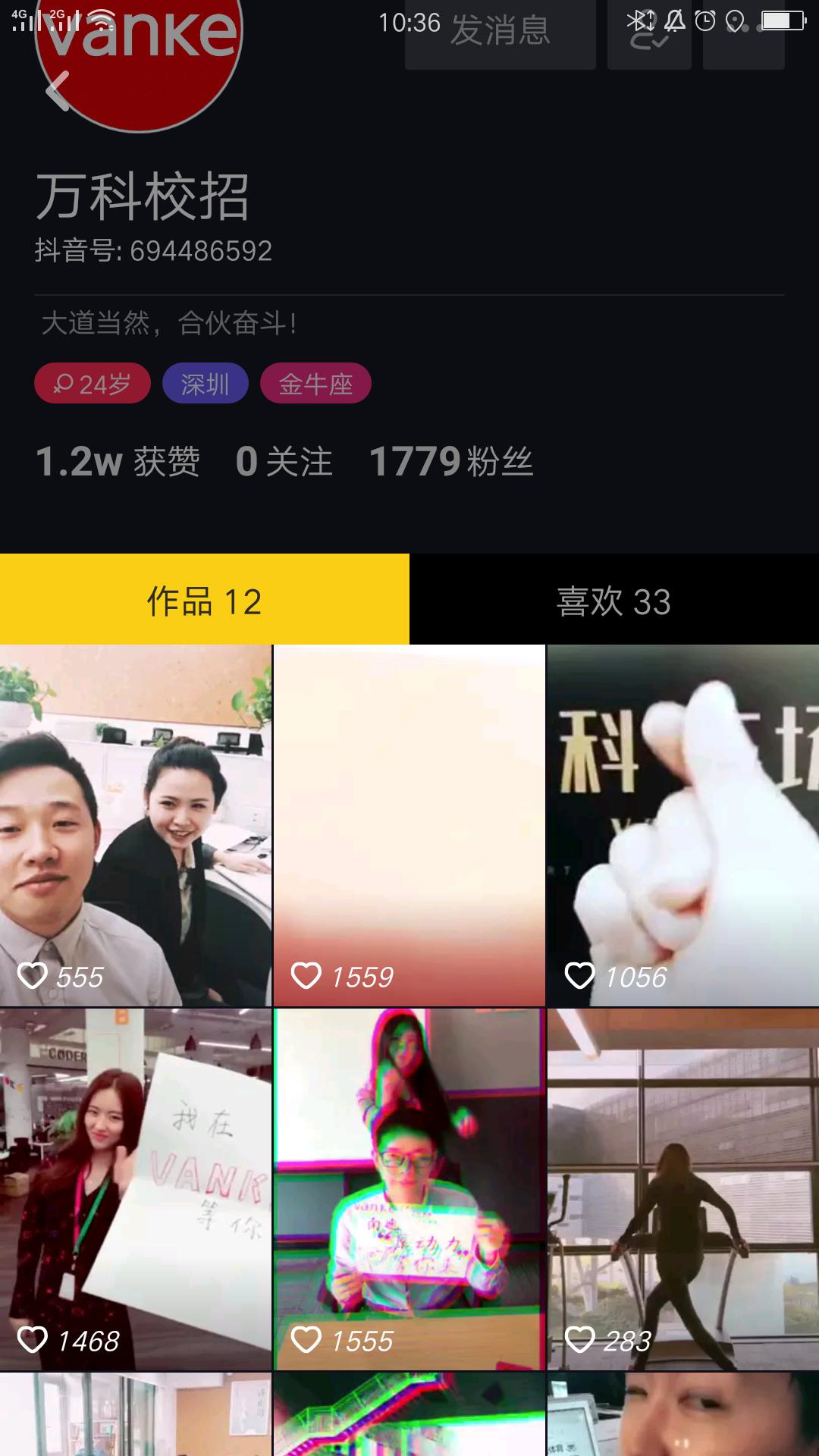Tap the female gender symbol on 24岁 badge
The width and height of the screenshot is (819, 1456).
coord(64,383)
